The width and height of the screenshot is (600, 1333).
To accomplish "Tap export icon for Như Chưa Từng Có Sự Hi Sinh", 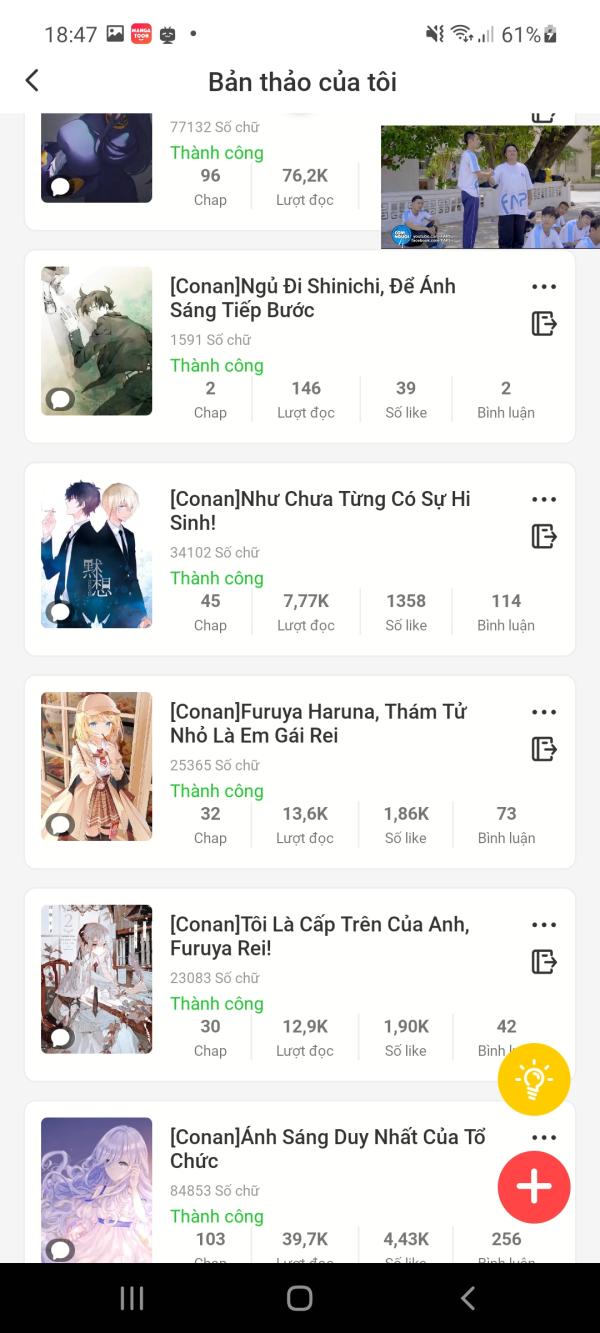I will point(543,537).
